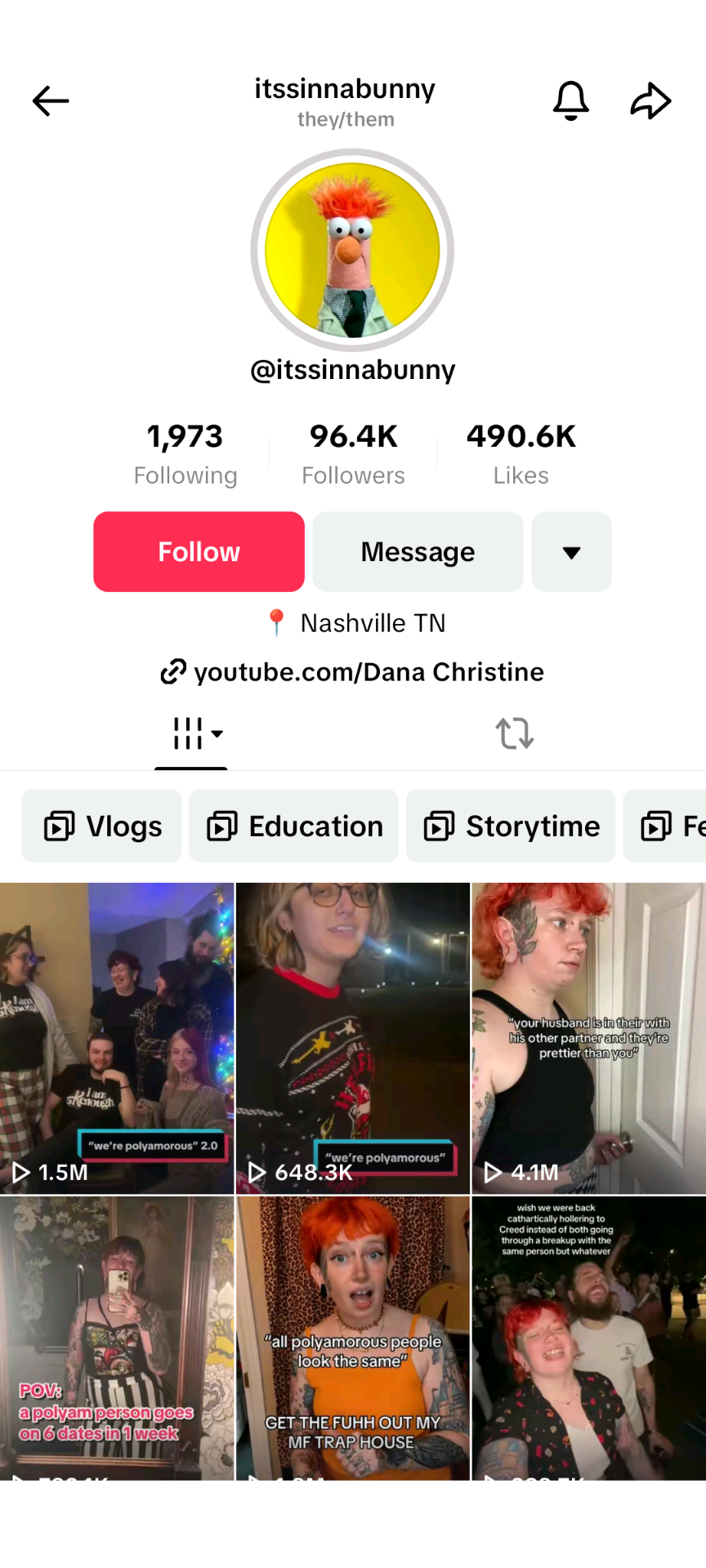View the profile picture

(x=352, y=250)
